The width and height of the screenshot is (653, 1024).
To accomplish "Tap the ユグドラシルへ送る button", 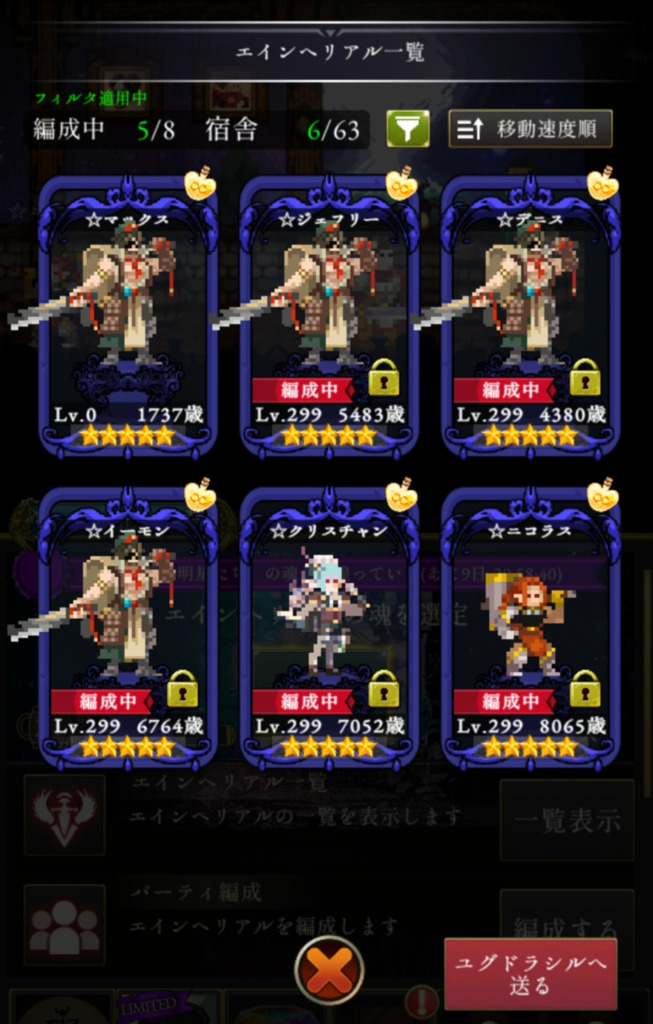I will pos(530,974).
